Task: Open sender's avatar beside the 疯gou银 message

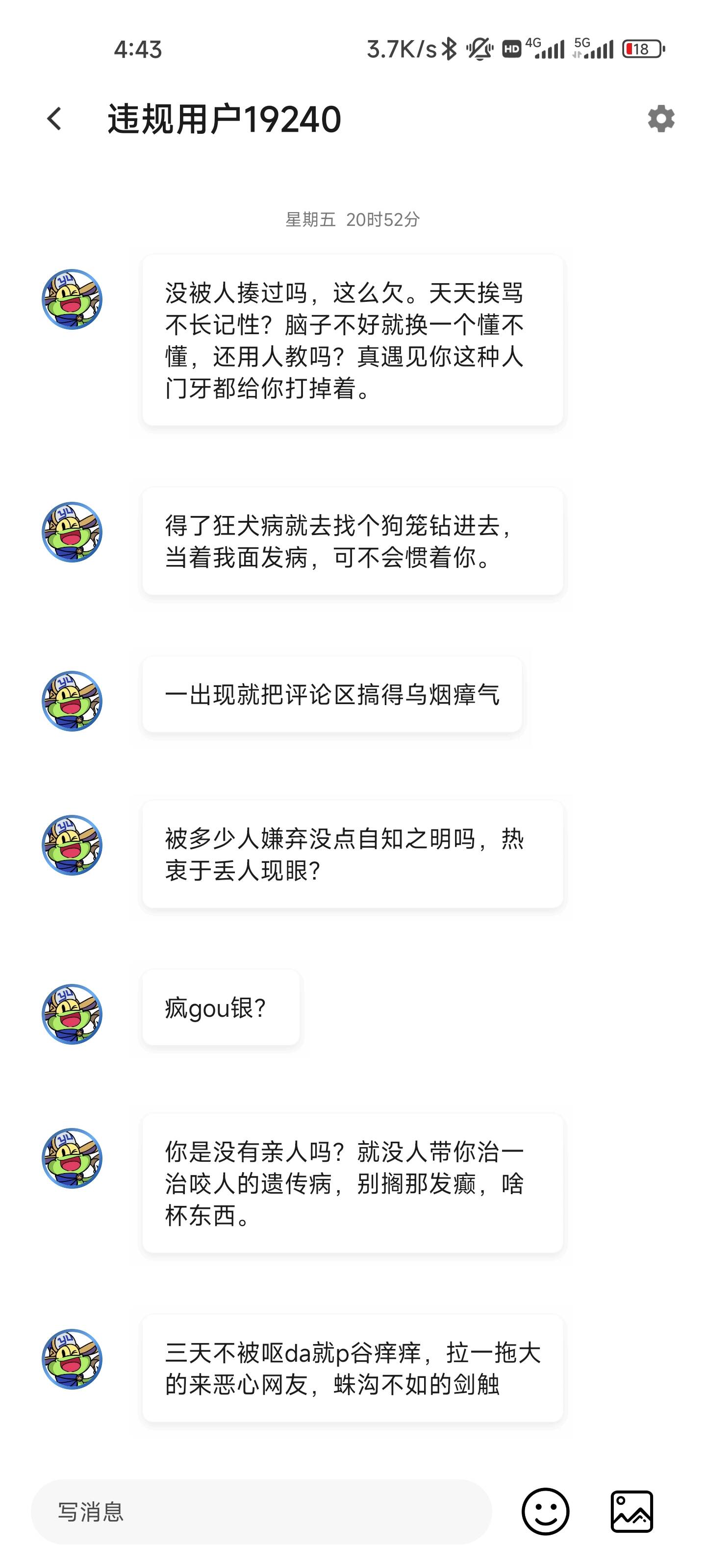Action: (x=72, y=1014)
